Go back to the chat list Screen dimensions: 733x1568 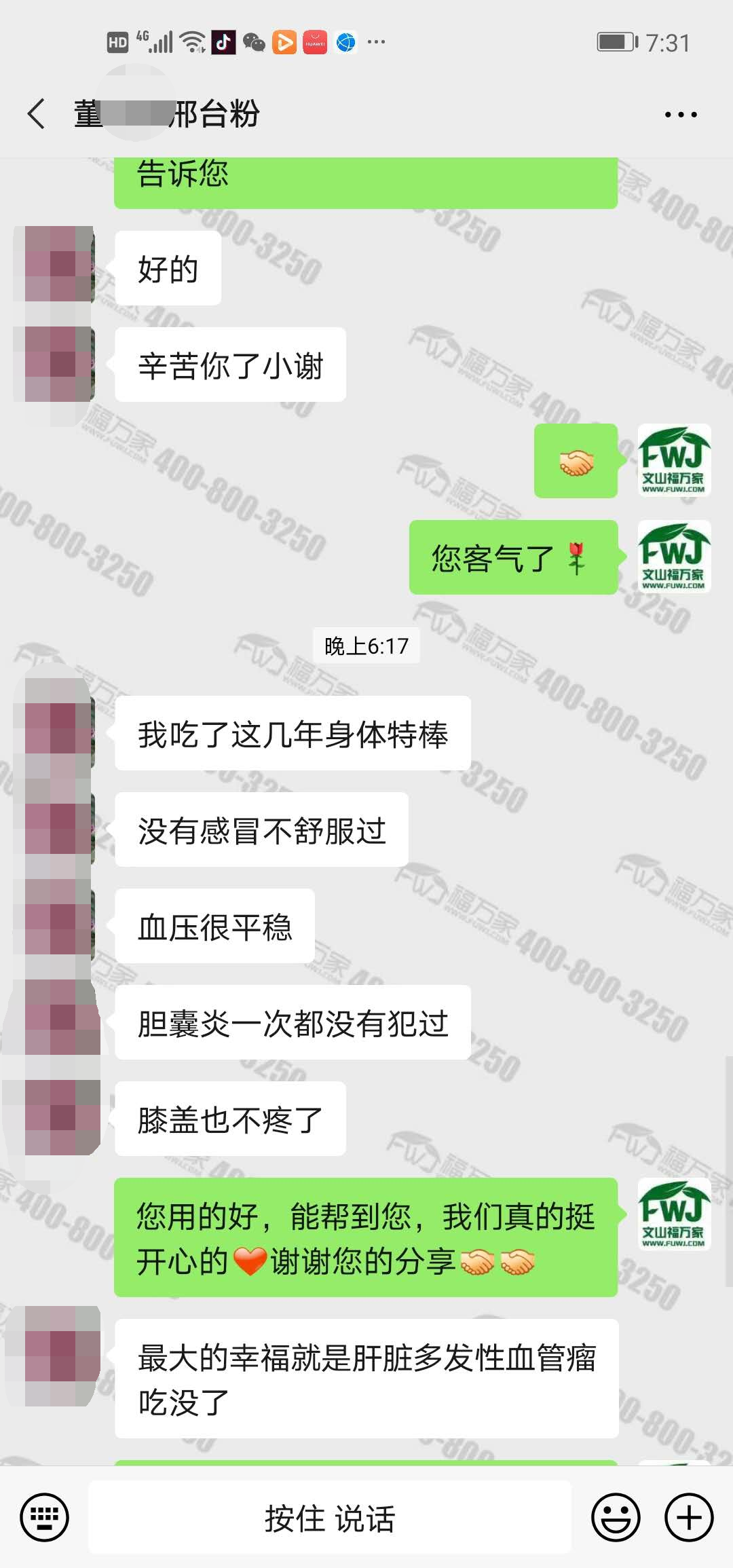(x=37, y=113)
